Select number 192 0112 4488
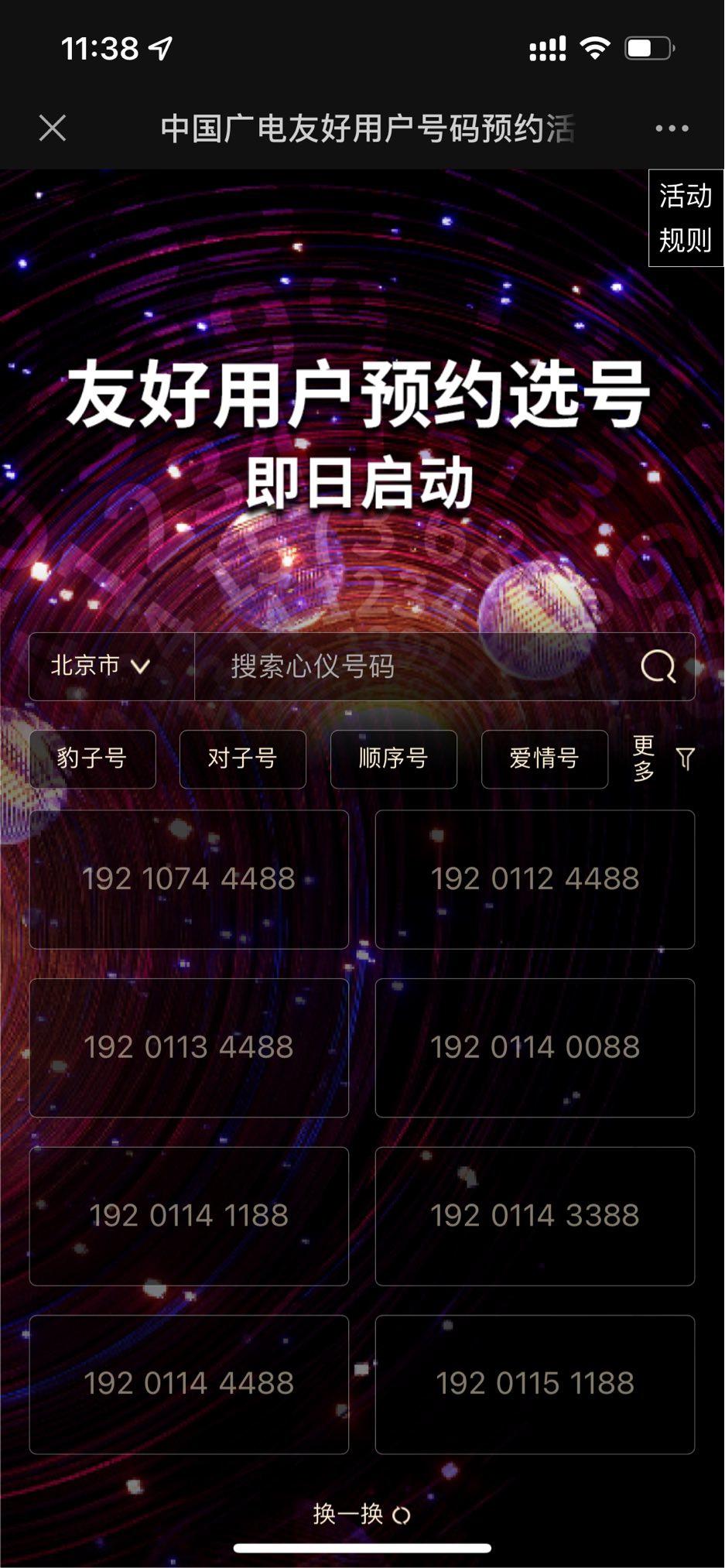This screenshot has height=1568, width=725. (x=535, y=879)
